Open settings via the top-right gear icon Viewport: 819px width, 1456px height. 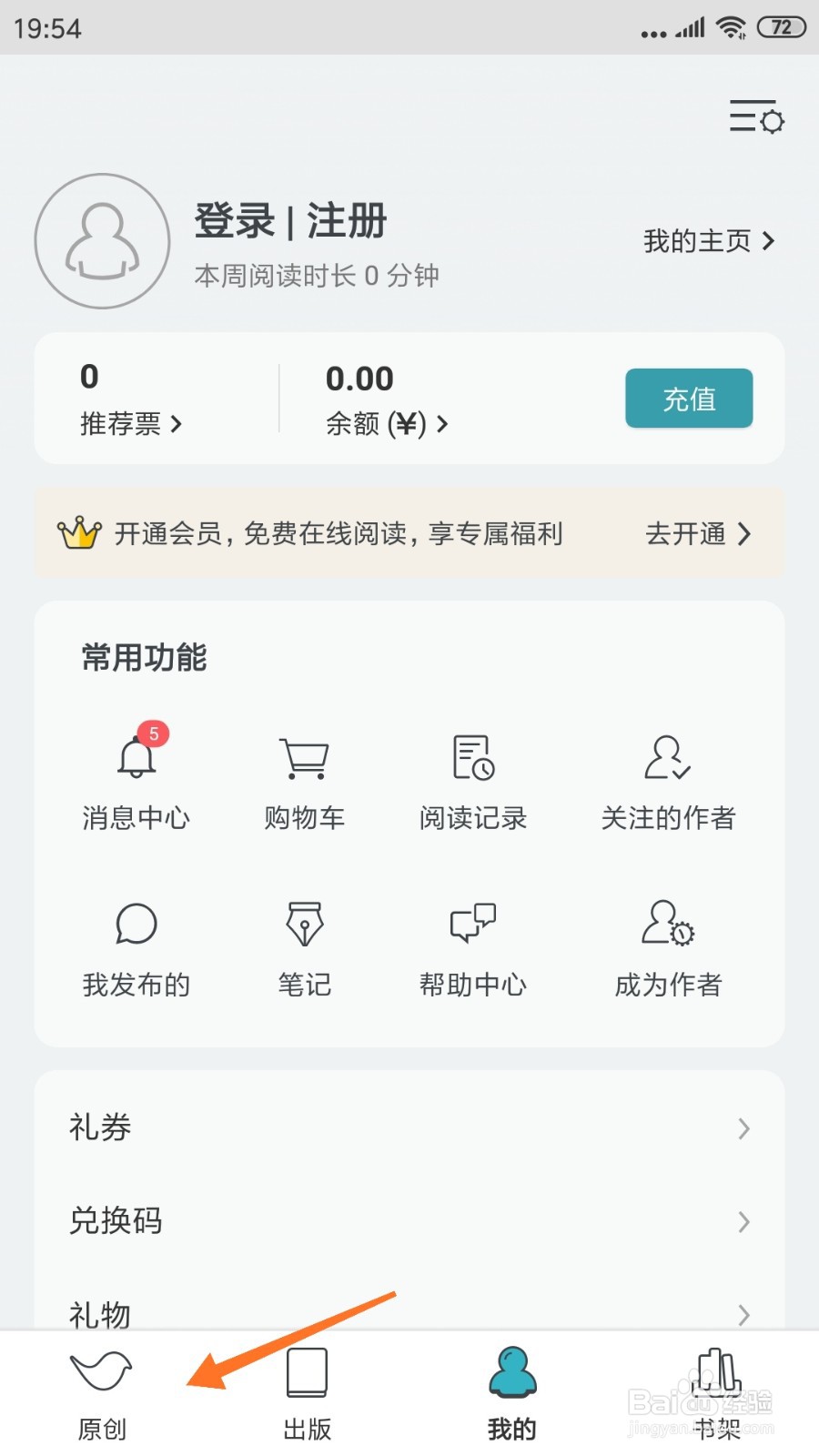click(756, 118)
